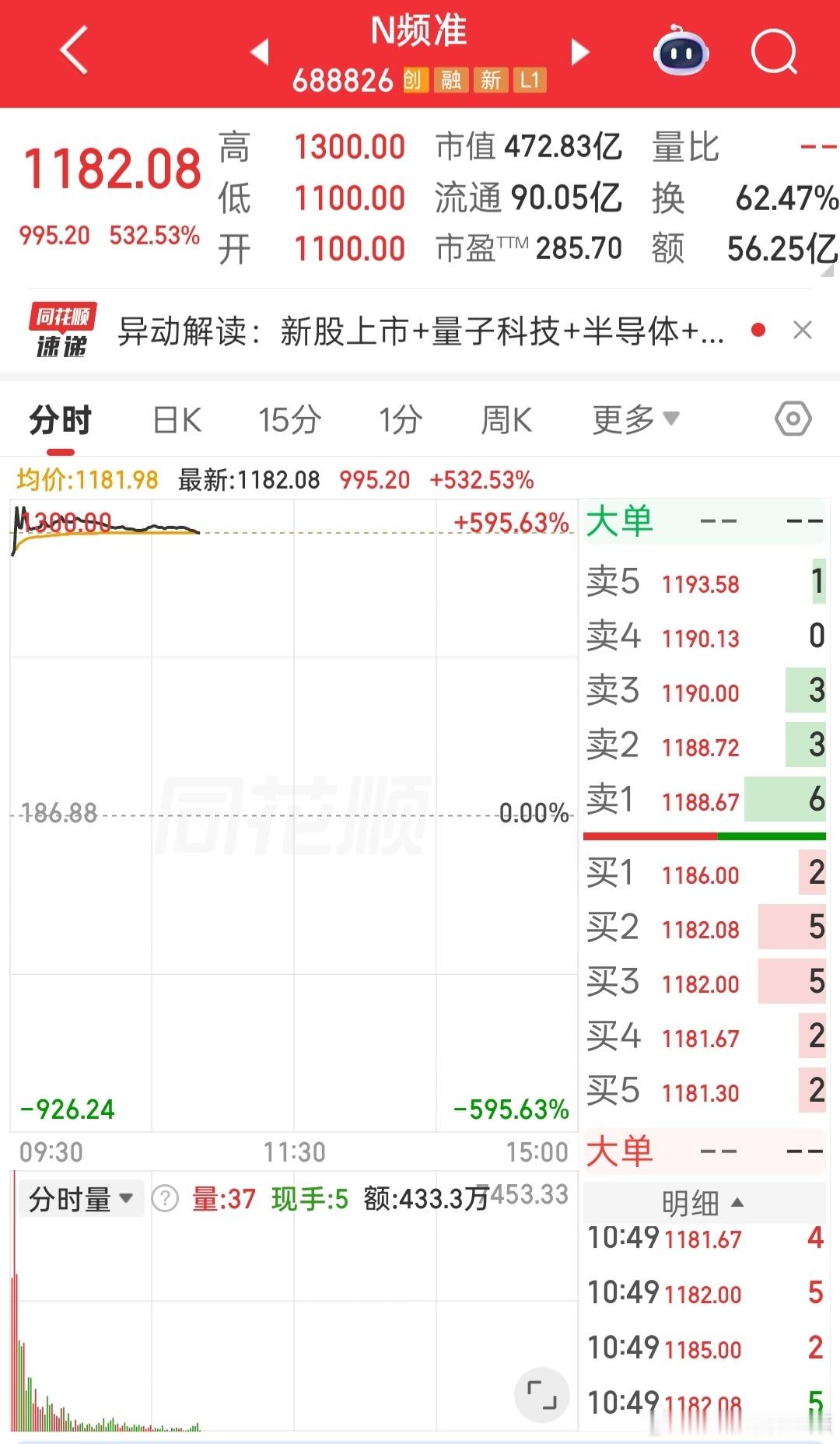Switch to the next stock with right triangle
Viewport: 840px width, 1444px height.
579,51
